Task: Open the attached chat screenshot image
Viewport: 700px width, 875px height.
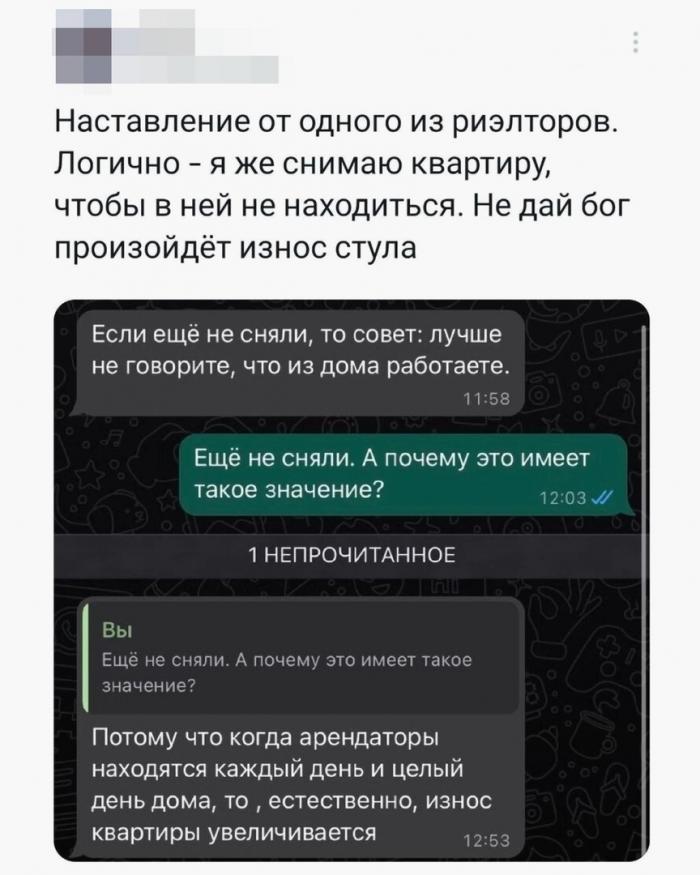Action: pyautogui.click(x=350, y=580)
